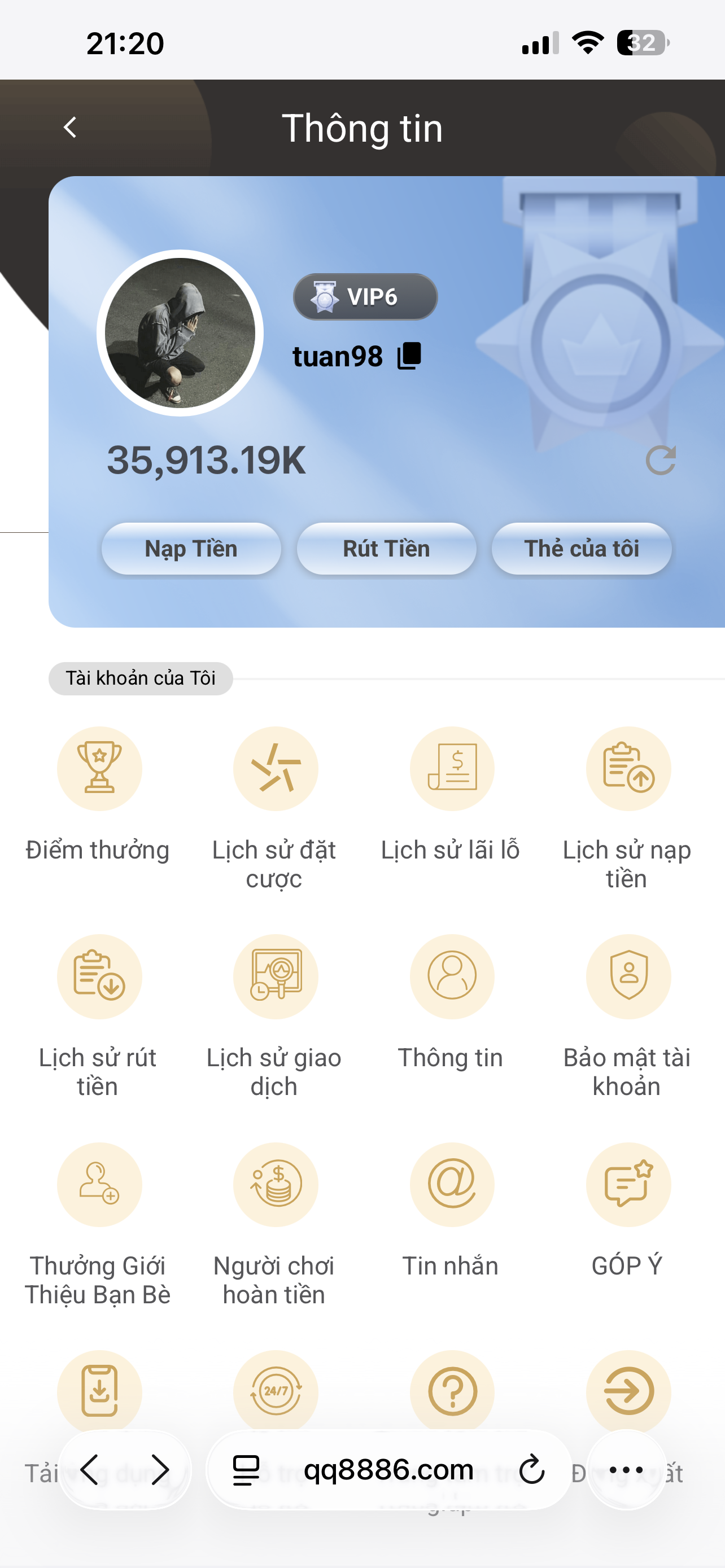Tap the Nạp Tiền button
Image resolution: width=725 pixels, height=1568 pixels.
pos(191,549)
